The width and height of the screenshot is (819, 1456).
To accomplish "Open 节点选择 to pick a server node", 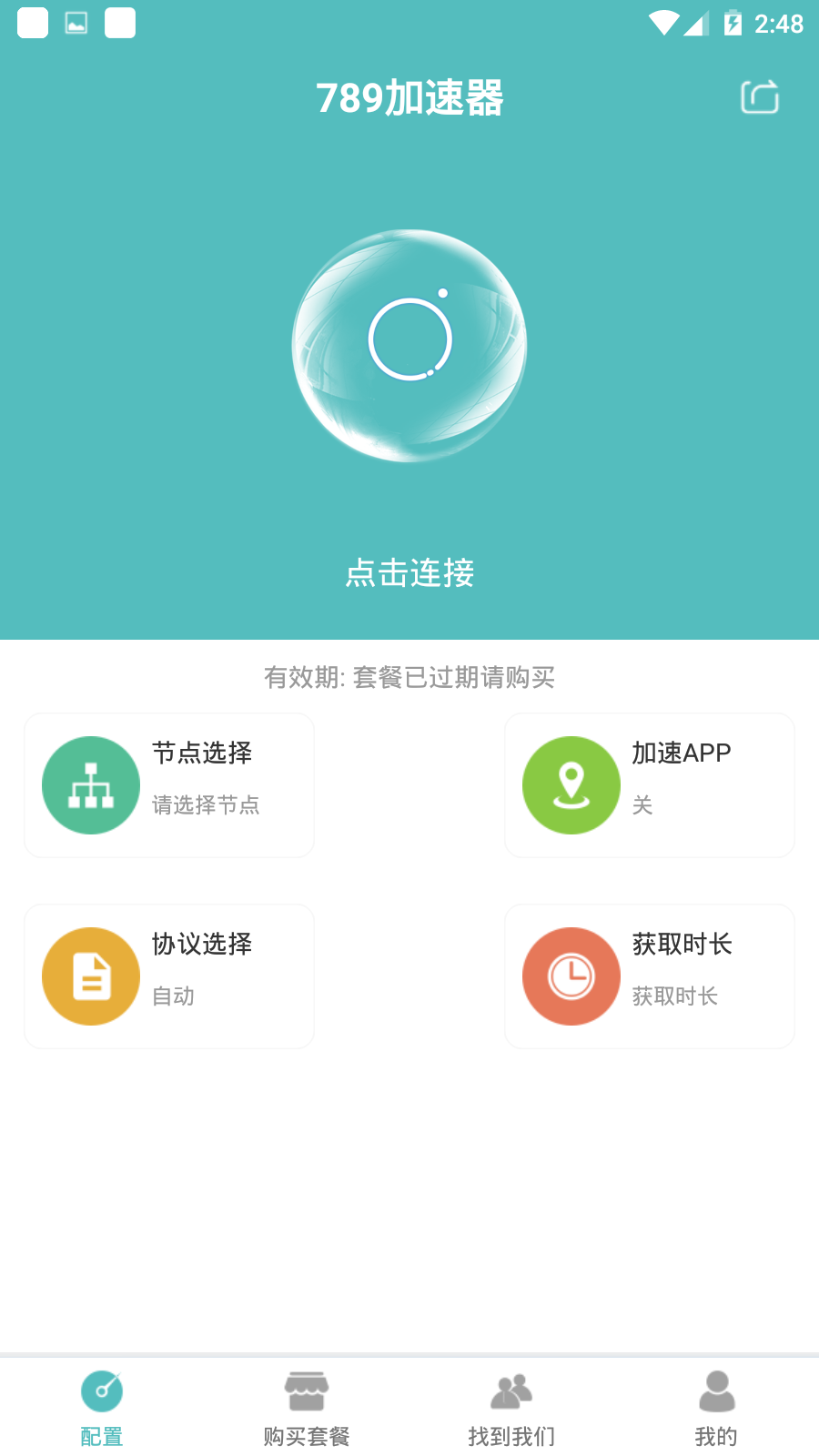I will tap(168, 784).
